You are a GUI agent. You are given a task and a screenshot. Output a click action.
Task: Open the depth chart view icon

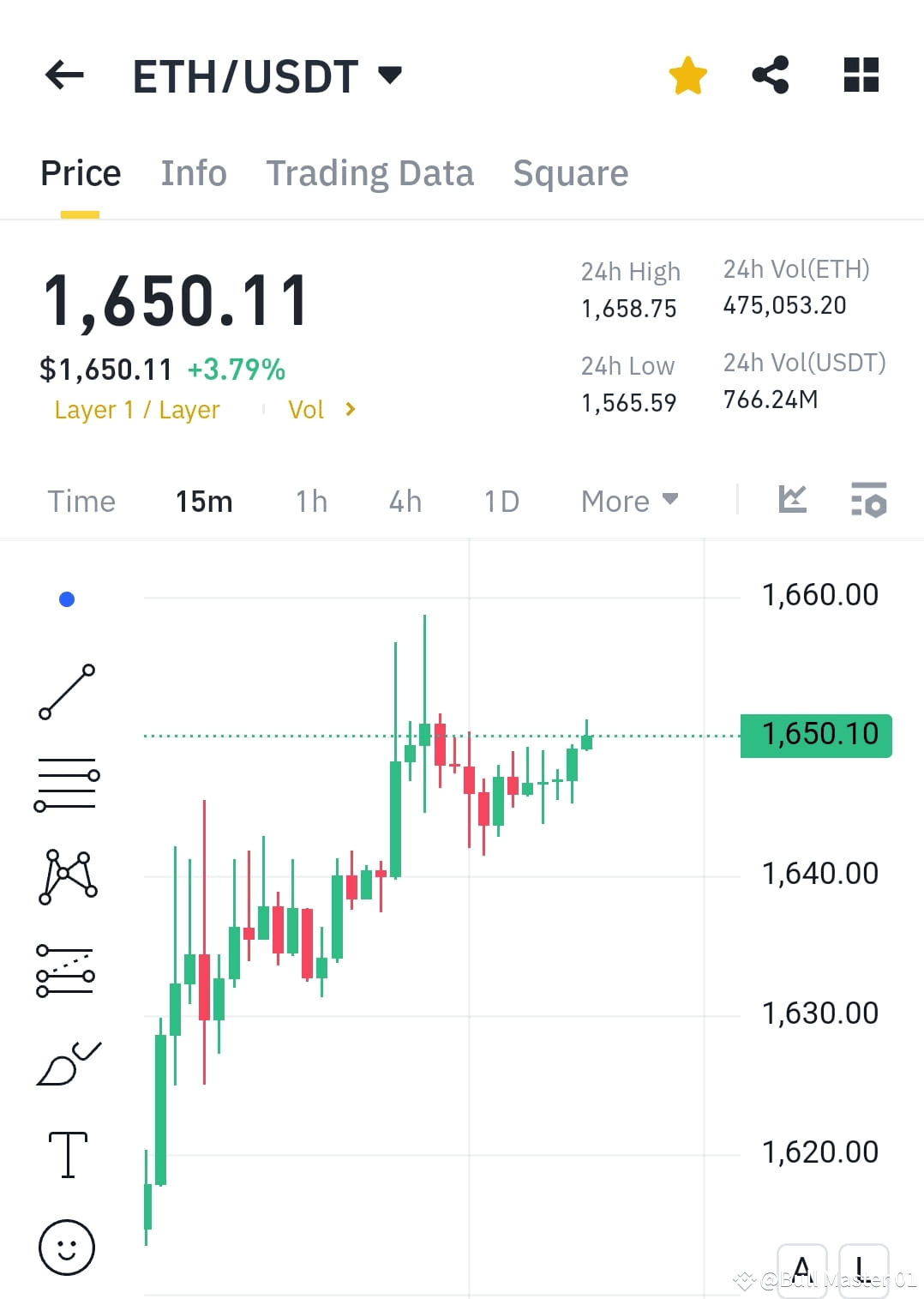pyautogui.click(x=792, y=500)
